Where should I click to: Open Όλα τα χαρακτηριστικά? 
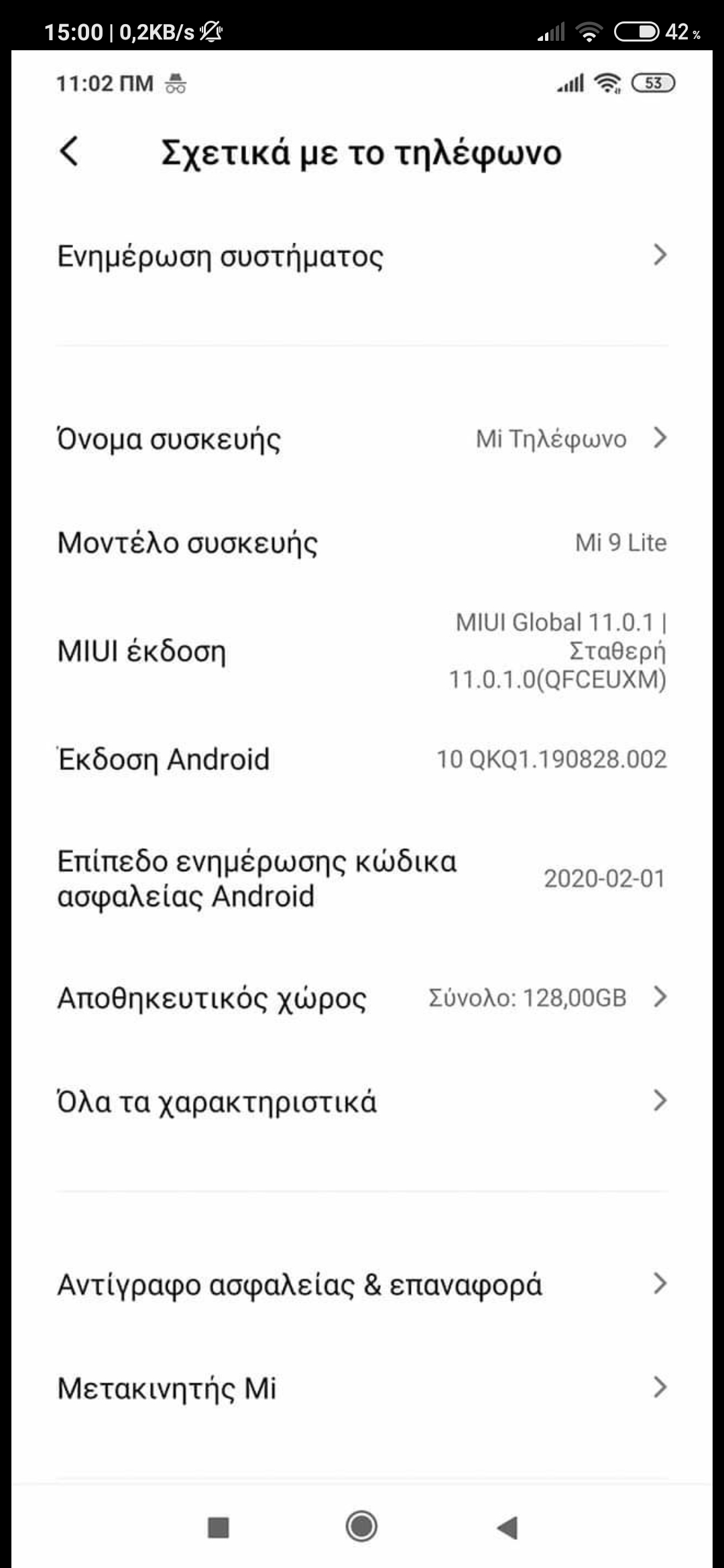[362, 1102]
